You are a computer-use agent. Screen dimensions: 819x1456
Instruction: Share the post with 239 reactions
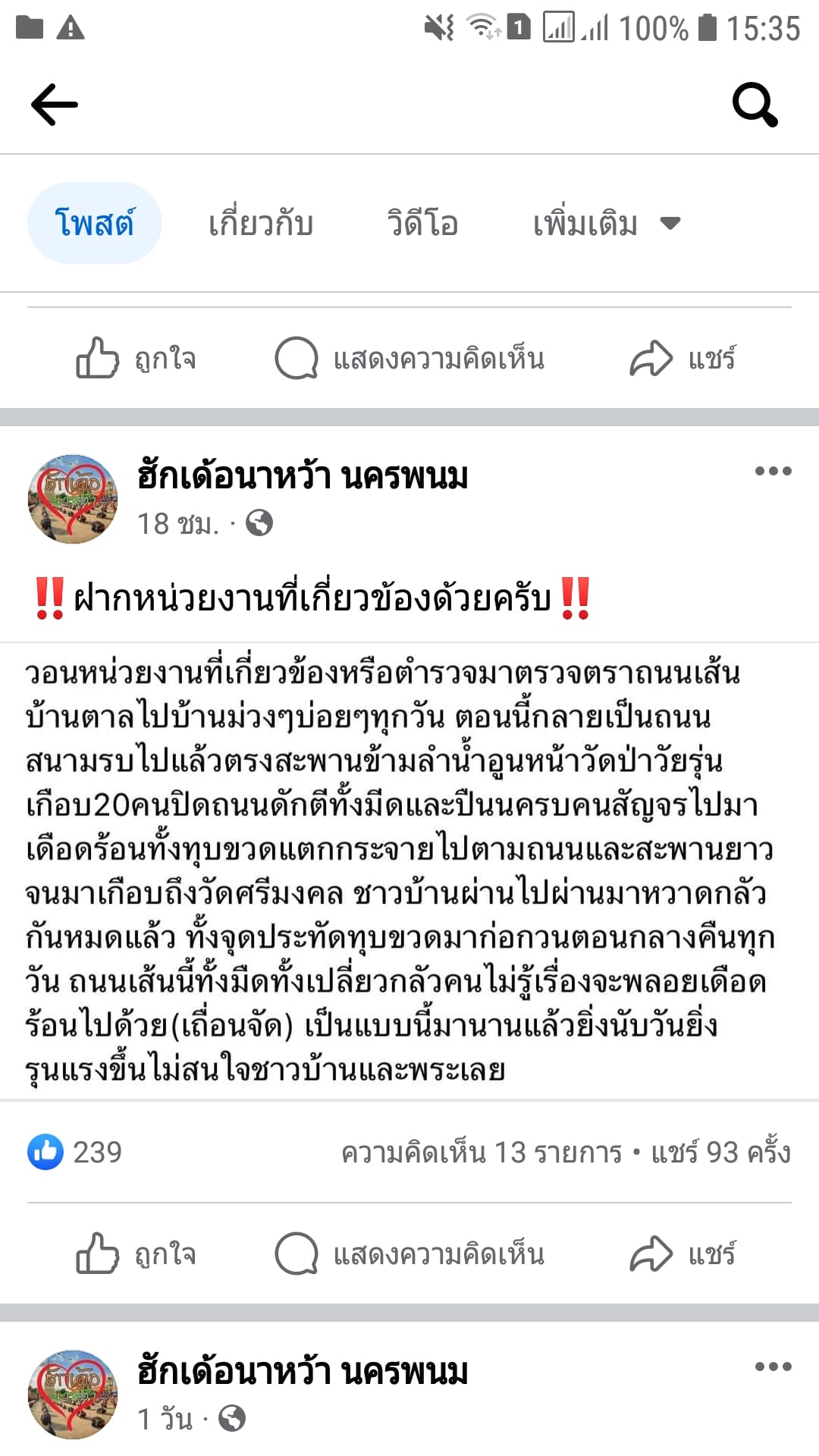682,1254
